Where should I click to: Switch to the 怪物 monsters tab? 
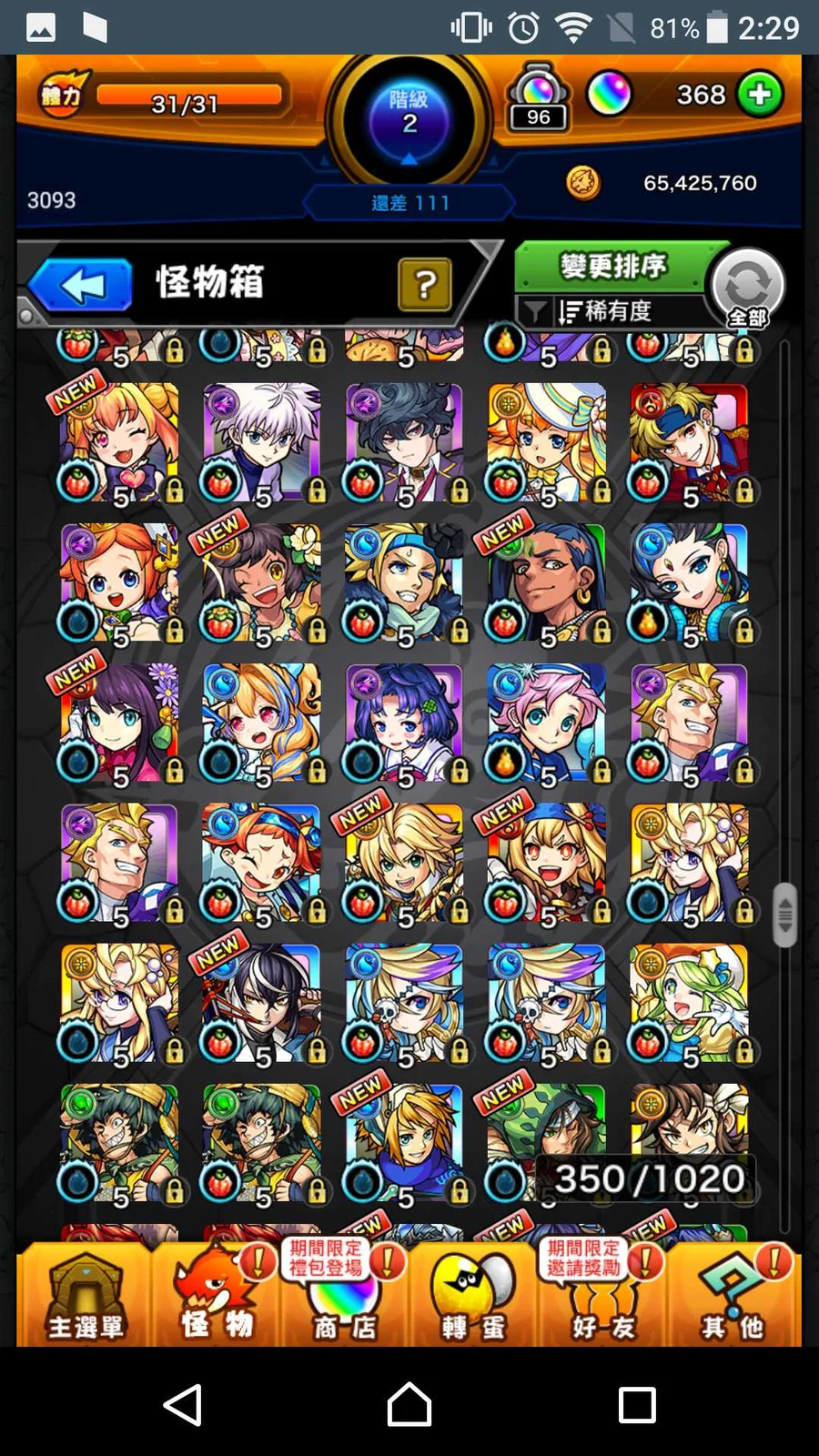pyautogui.click(x=217, y=1295)
